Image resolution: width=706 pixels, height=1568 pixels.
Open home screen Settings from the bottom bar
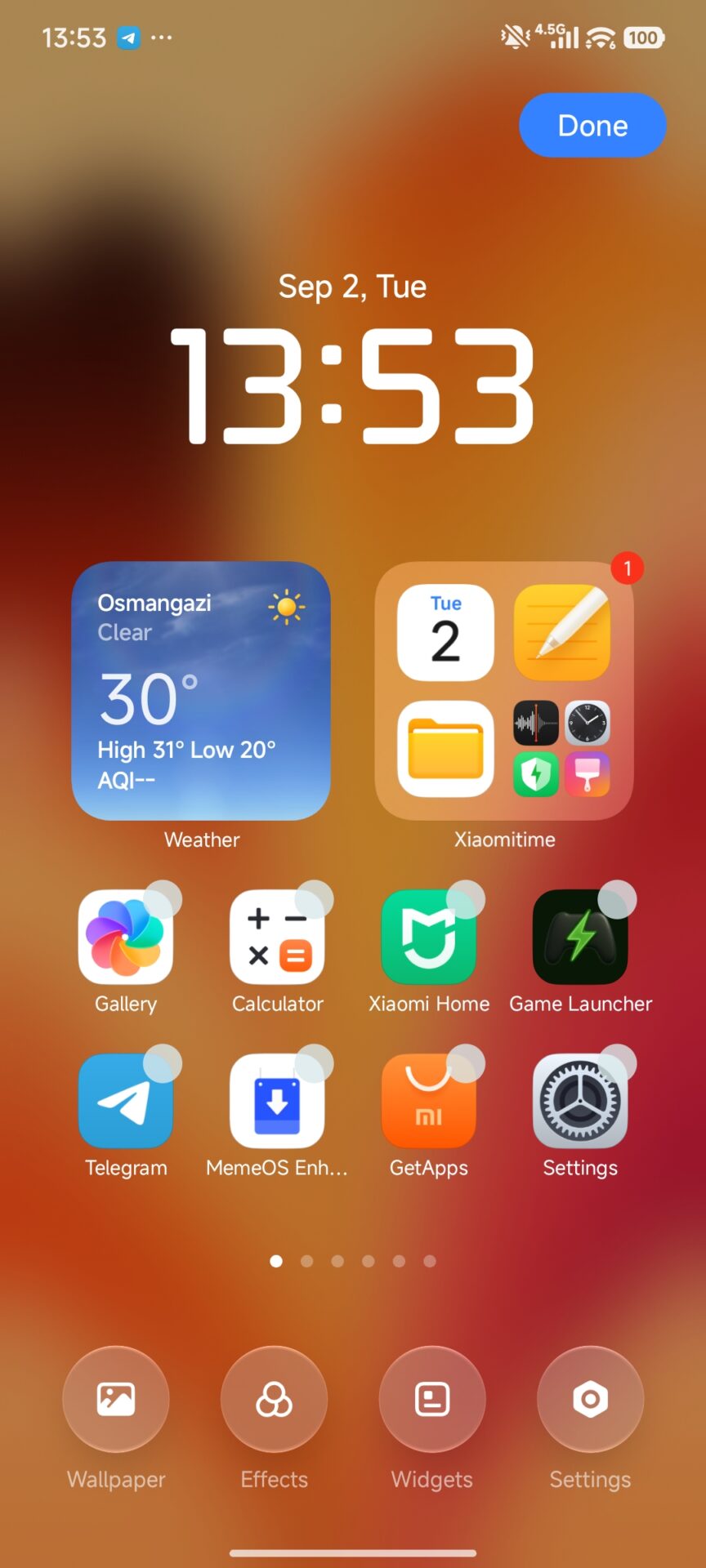590,1398
